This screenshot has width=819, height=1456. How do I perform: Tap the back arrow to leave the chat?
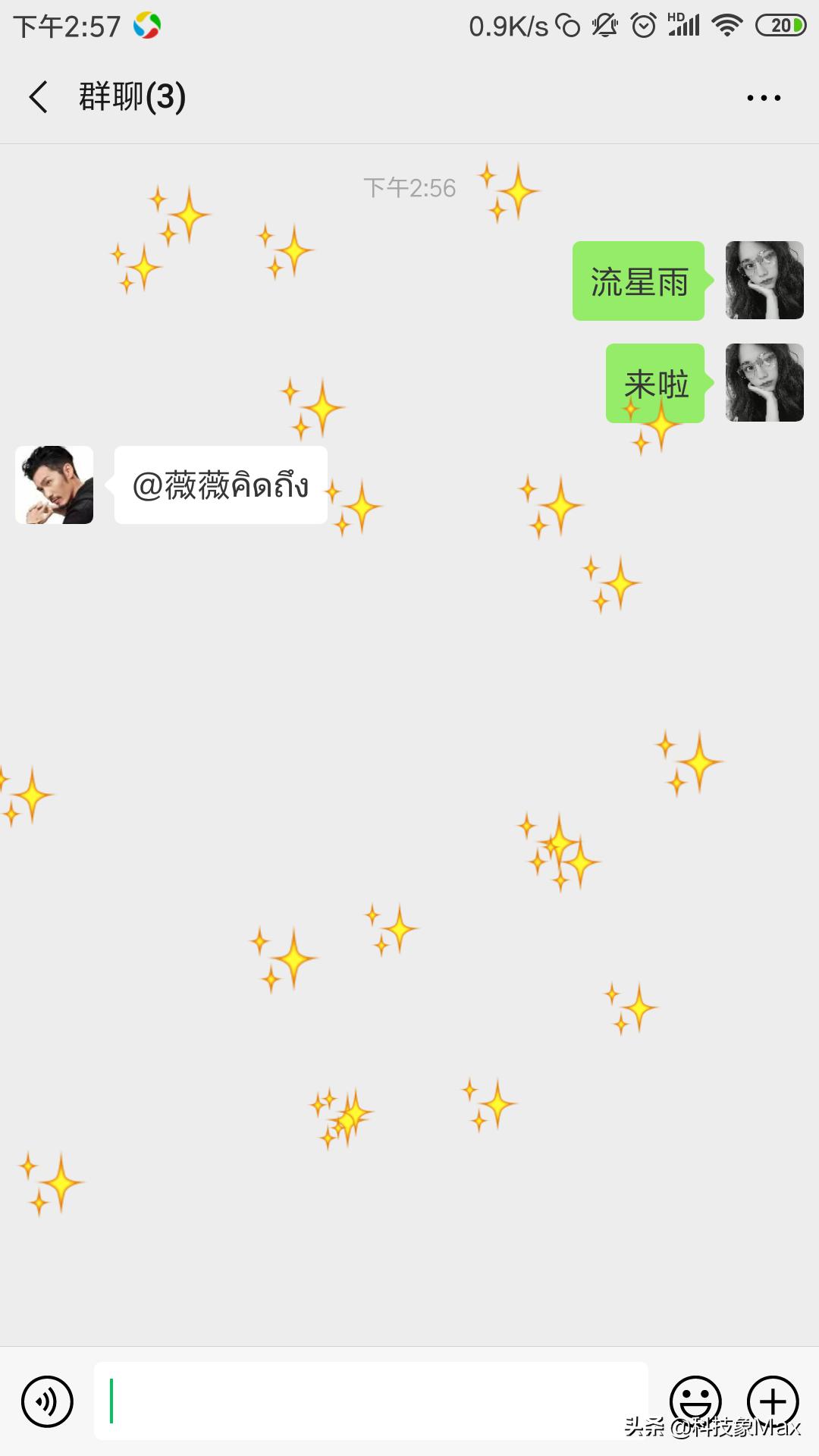pyautogui.click(x=39, y=97)
